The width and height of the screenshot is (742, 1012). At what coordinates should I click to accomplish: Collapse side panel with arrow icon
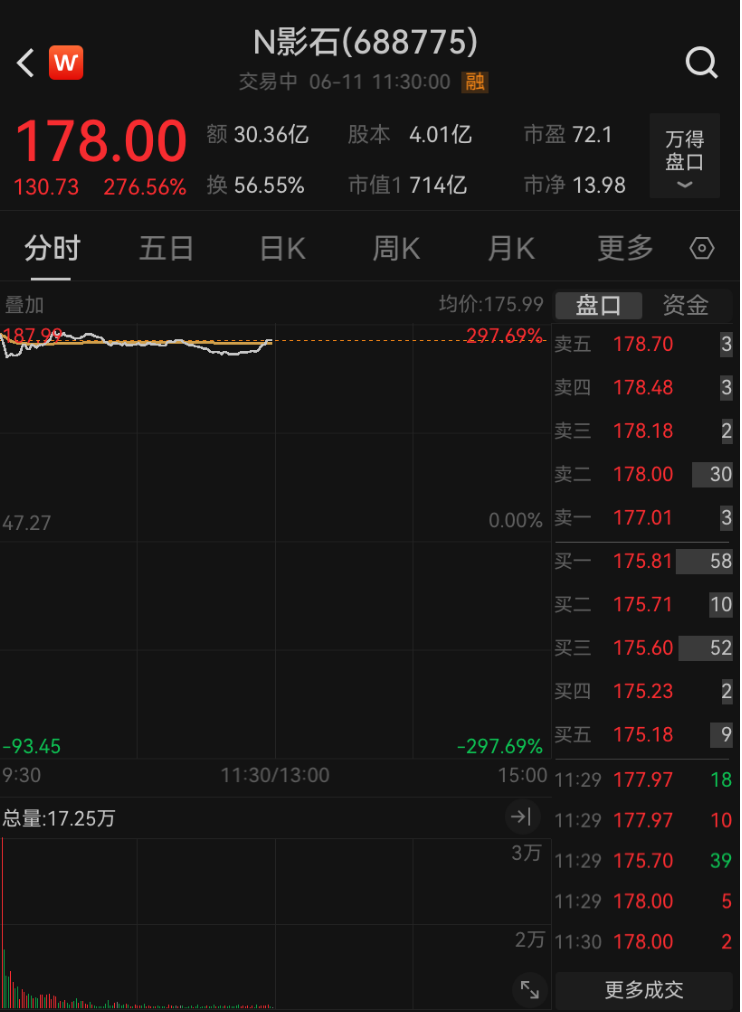tap(521, 817)
